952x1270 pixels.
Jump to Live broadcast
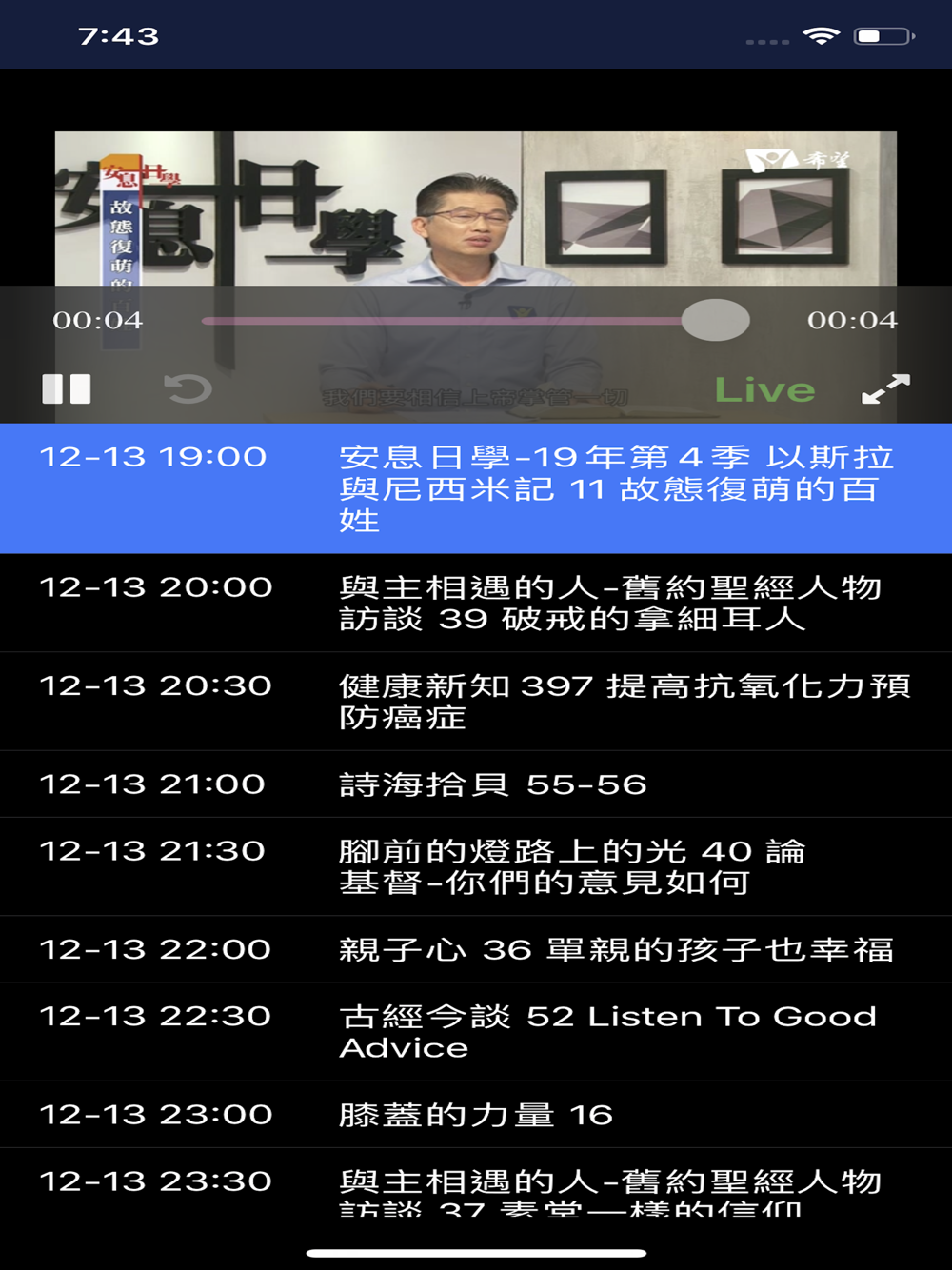[x=764, y=389]
